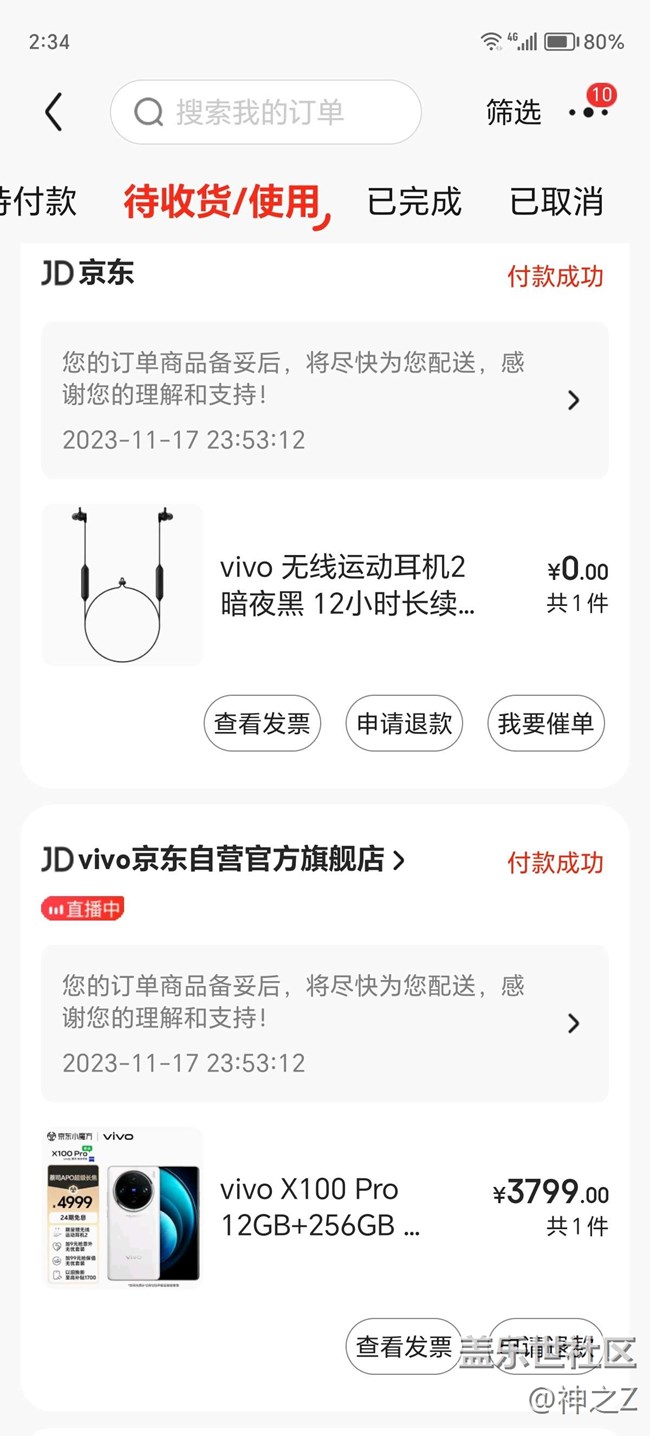Go back using the top-left arrow
The height and width of the screenshot is (1436, 650).
(54, 112)
